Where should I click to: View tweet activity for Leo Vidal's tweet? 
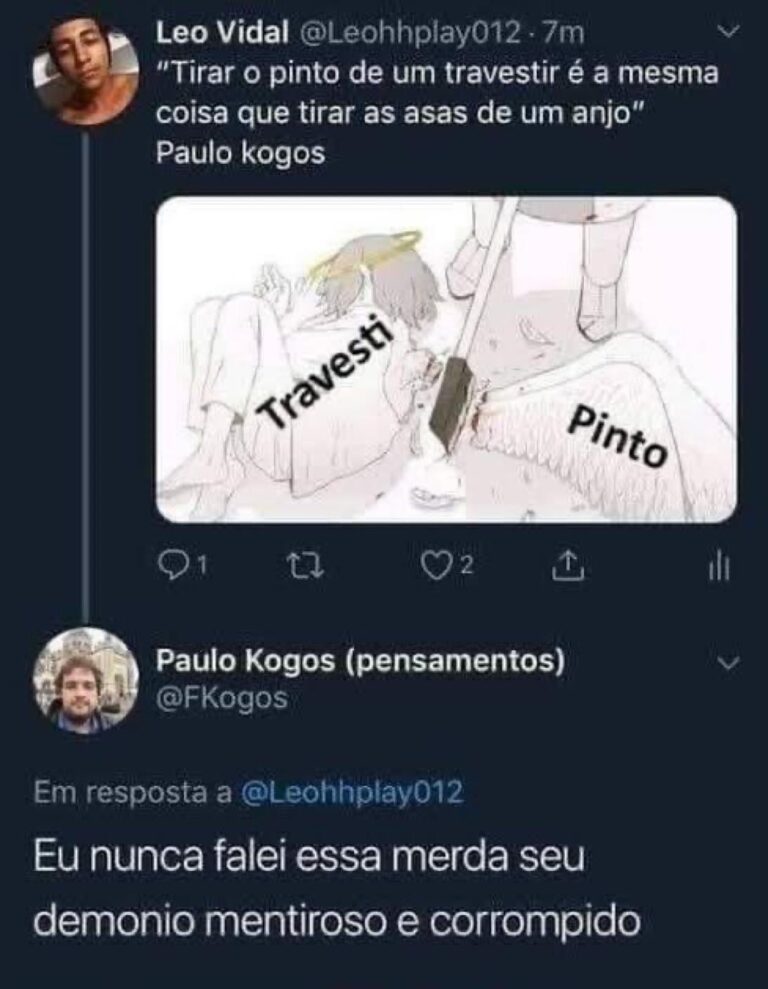click(x=718, y=567)
